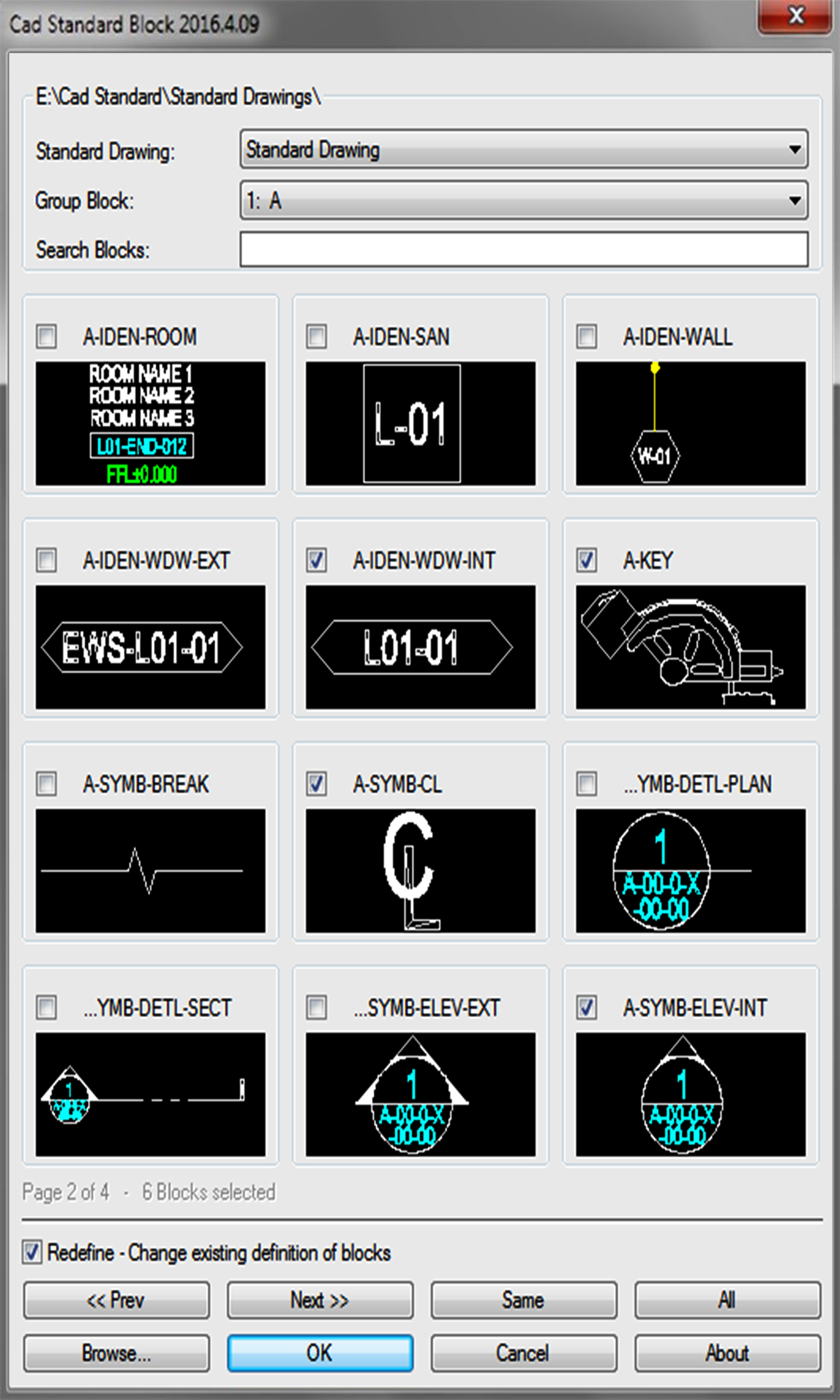
Task: Deselect the A-SYMB-ELEV-INT checkbox
Action: click(x=587, y=1008)
